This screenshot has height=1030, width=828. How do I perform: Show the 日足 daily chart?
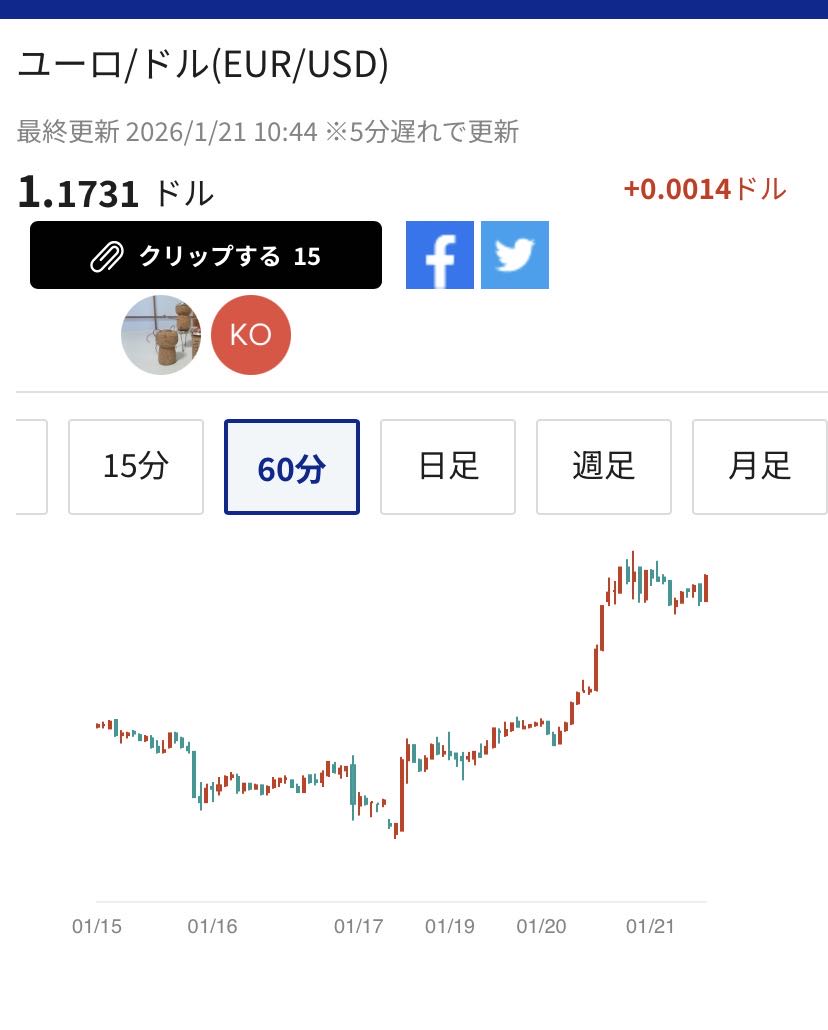tap(448, 467)
